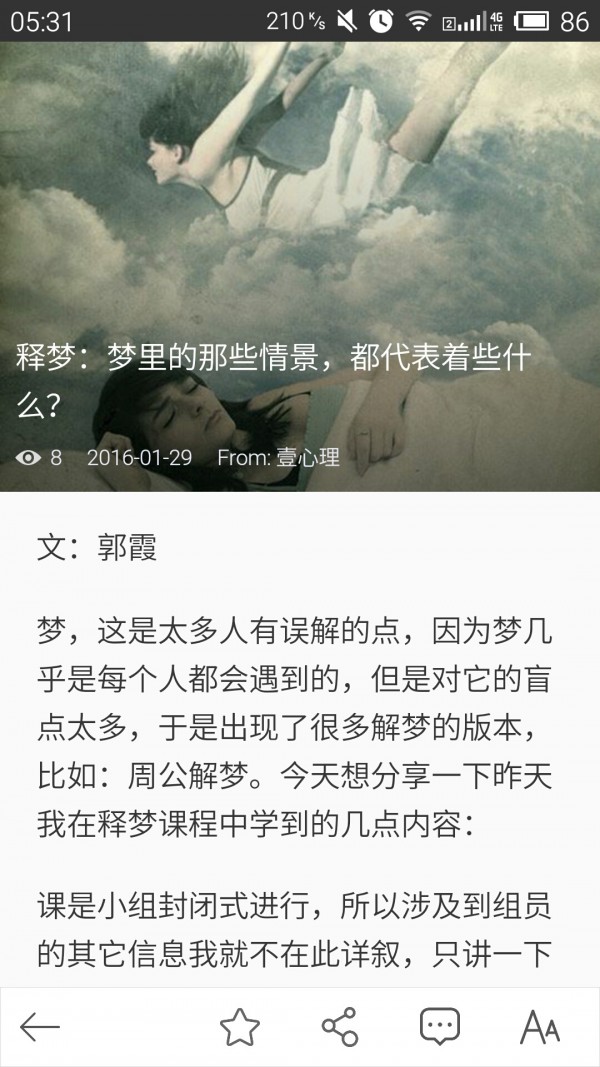Bookmark this article with the star

(x=240, y=1026)
